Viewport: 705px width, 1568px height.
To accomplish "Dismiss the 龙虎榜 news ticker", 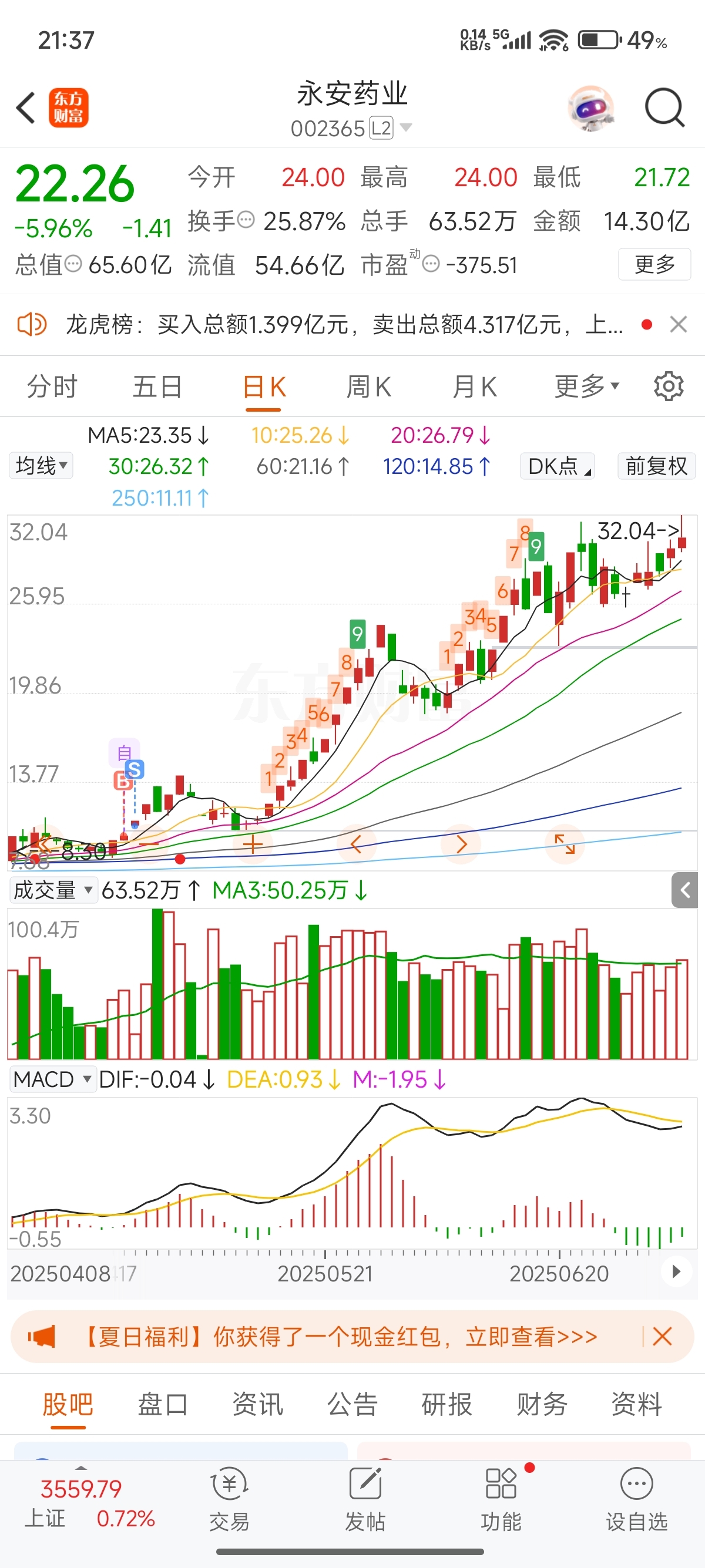I will [678, 324].
